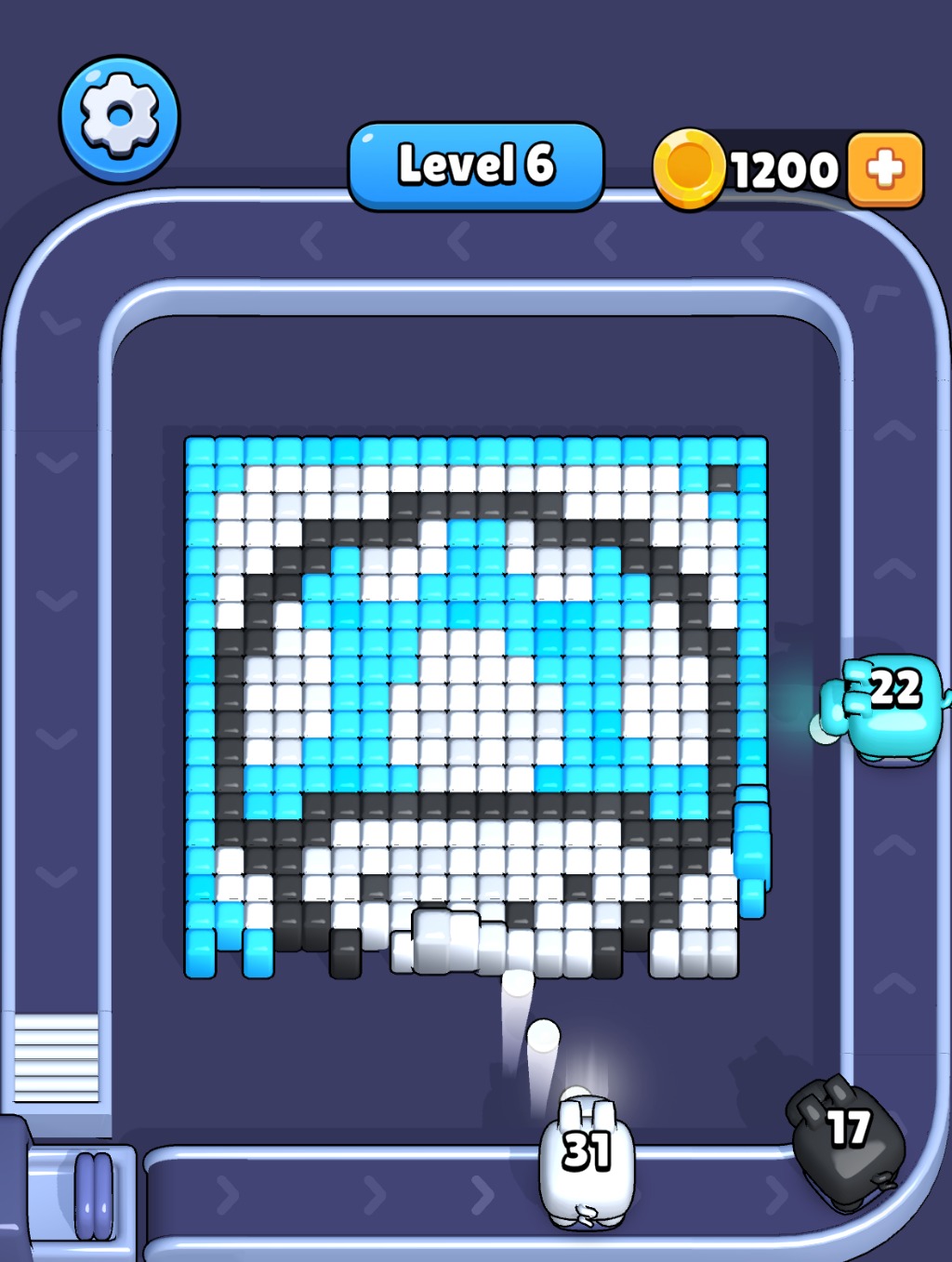This screenshot has height=1262, width=952.
Task: Add more coins with the plus button
Action: tap(885, 169)
